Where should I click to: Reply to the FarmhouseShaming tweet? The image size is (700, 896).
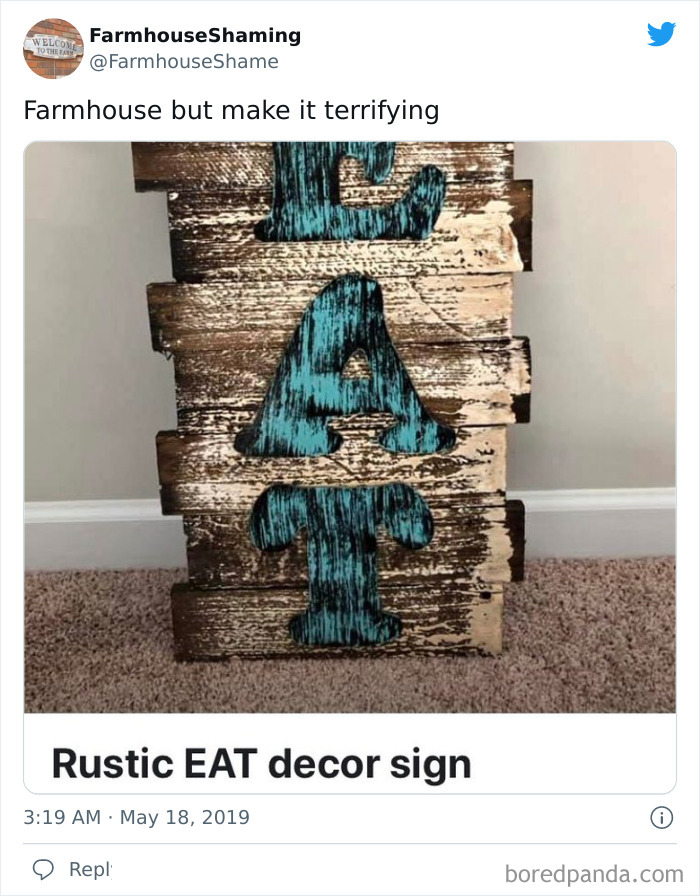pyautogui.click(x=72, y=870)
